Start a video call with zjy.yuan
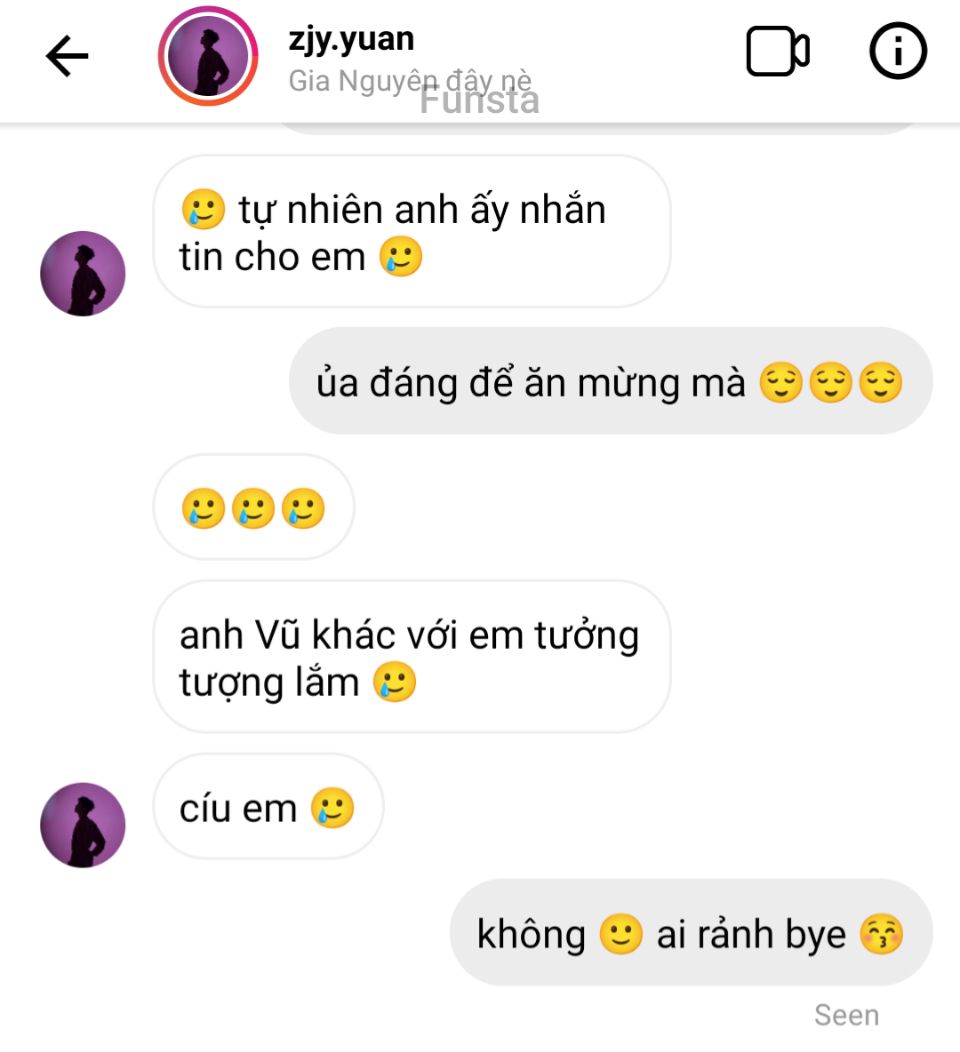This screenshot has height=1052, width=960. pyautogui.click(x=777, y=52)
